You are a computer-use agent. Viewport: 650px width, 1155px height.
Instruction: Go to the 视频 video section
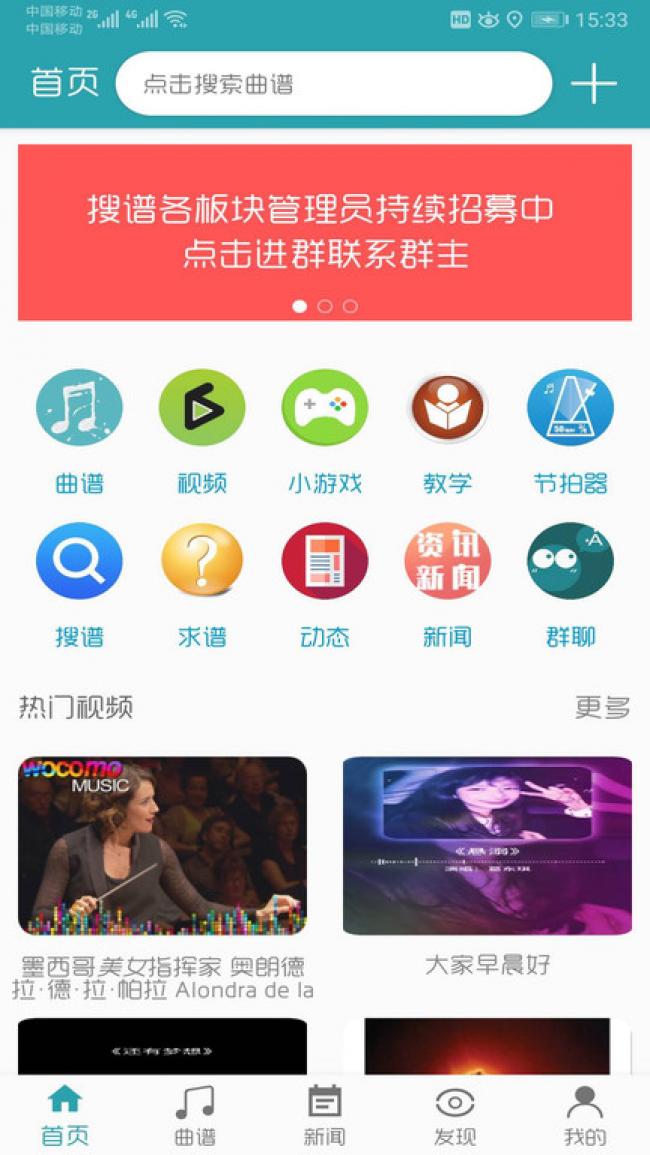click(202, 409)
